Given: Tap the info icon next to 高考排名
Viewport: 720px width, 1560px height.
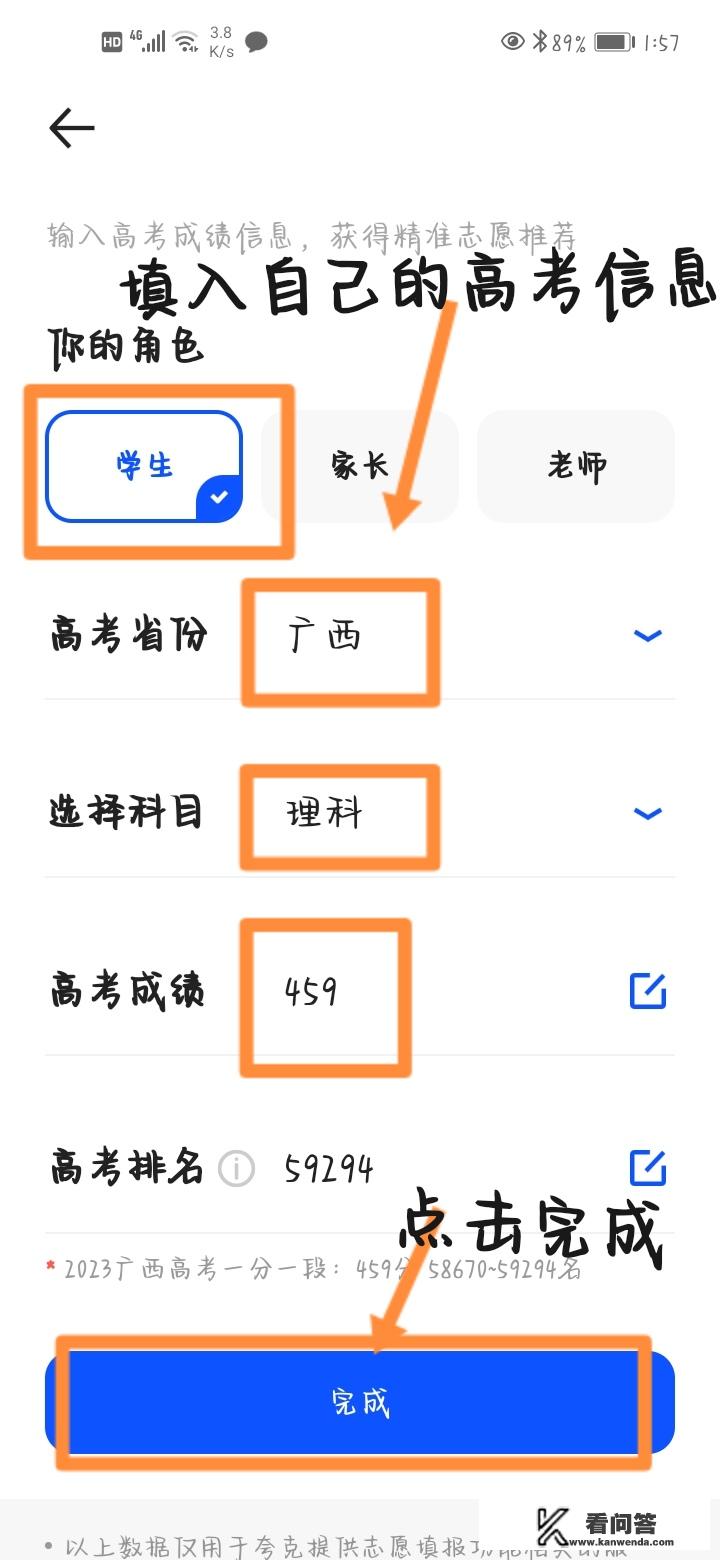Looking at the screenshot, I should click(x=236, y=1168).
